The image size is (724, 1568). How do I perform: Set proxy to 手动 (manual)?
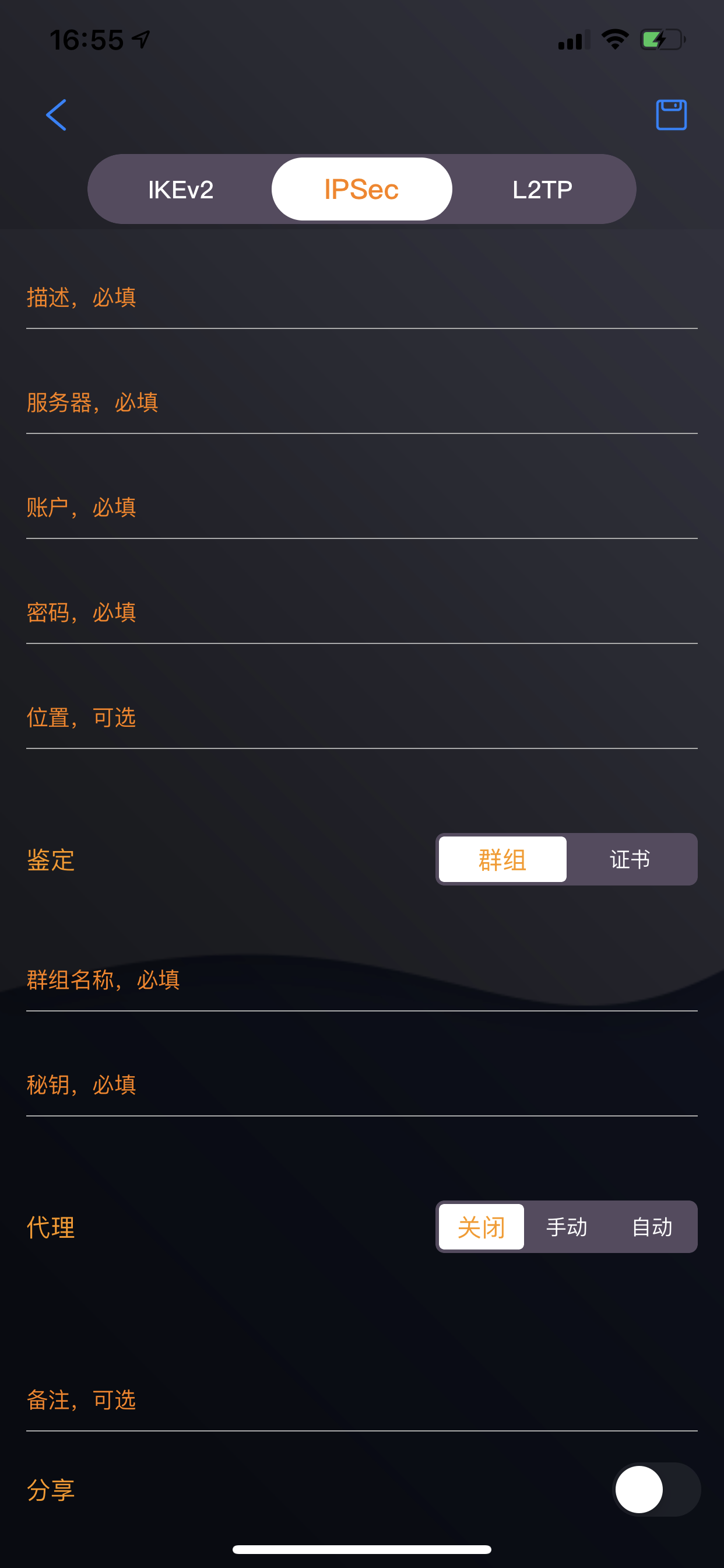pyautogui.click(x=567, y=1227)
